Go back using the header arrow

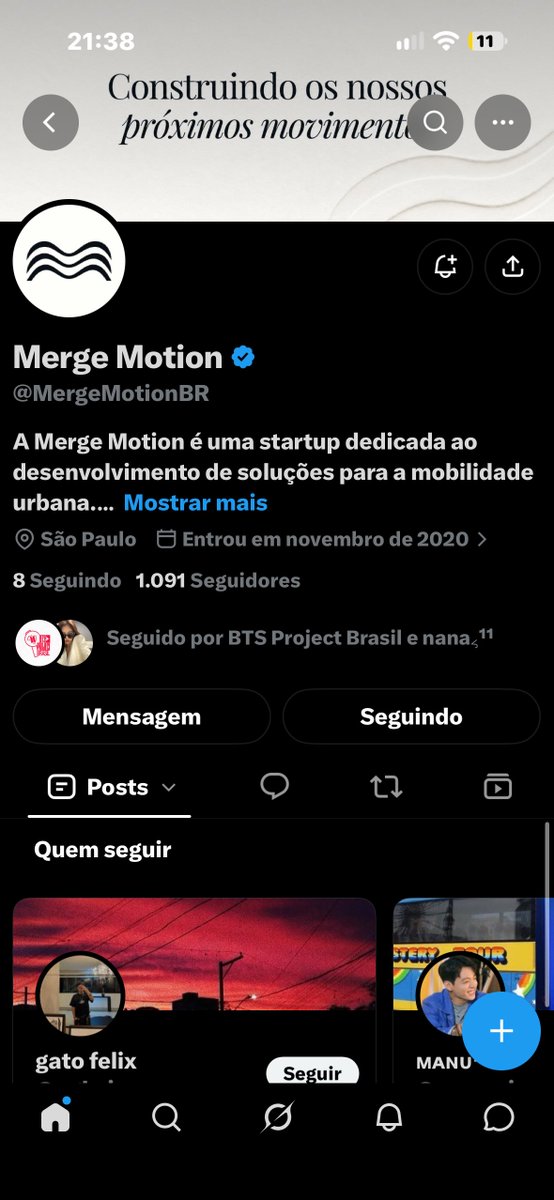[50, 122]
